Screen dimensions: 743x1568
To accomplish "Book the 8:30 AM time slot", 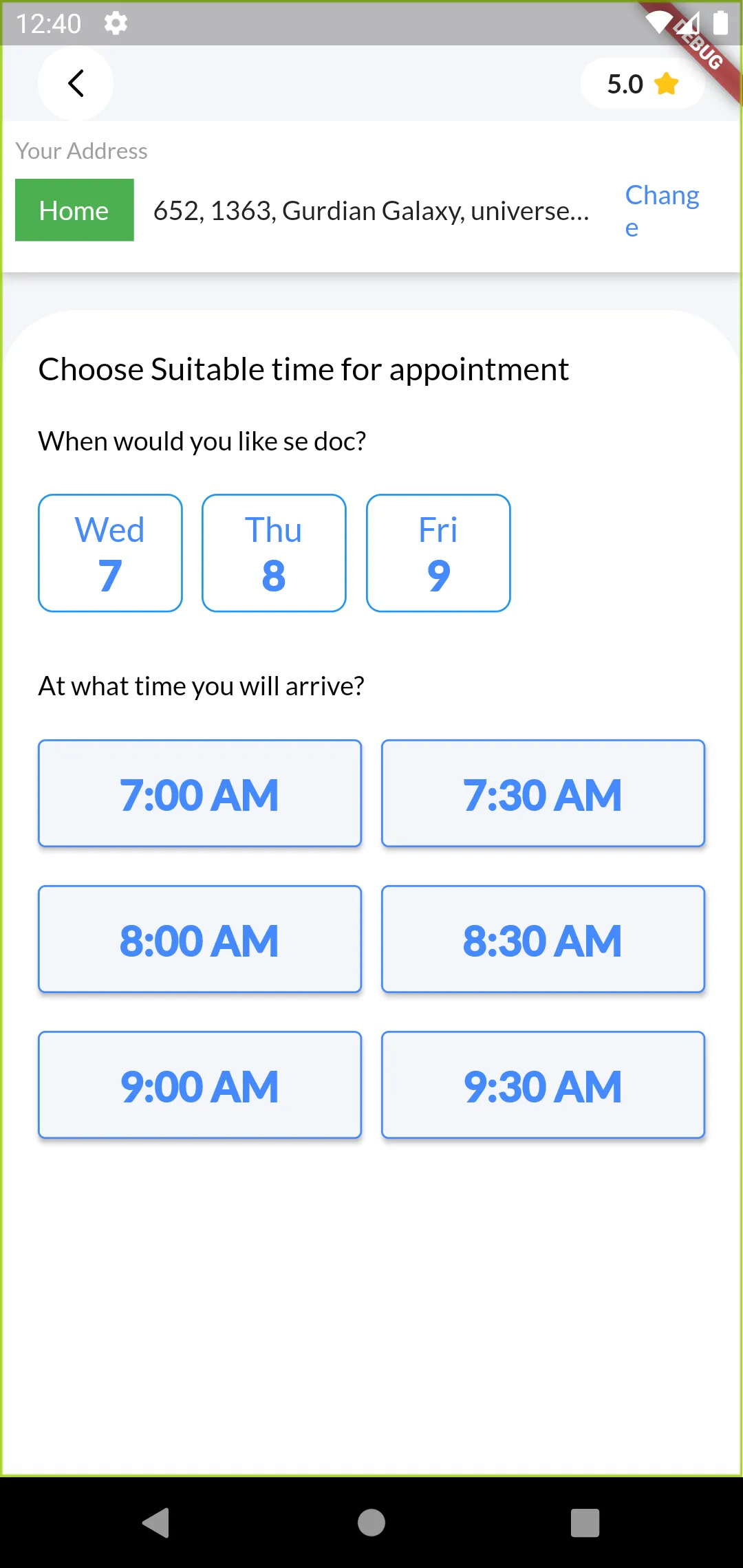I will coord(543,939).
